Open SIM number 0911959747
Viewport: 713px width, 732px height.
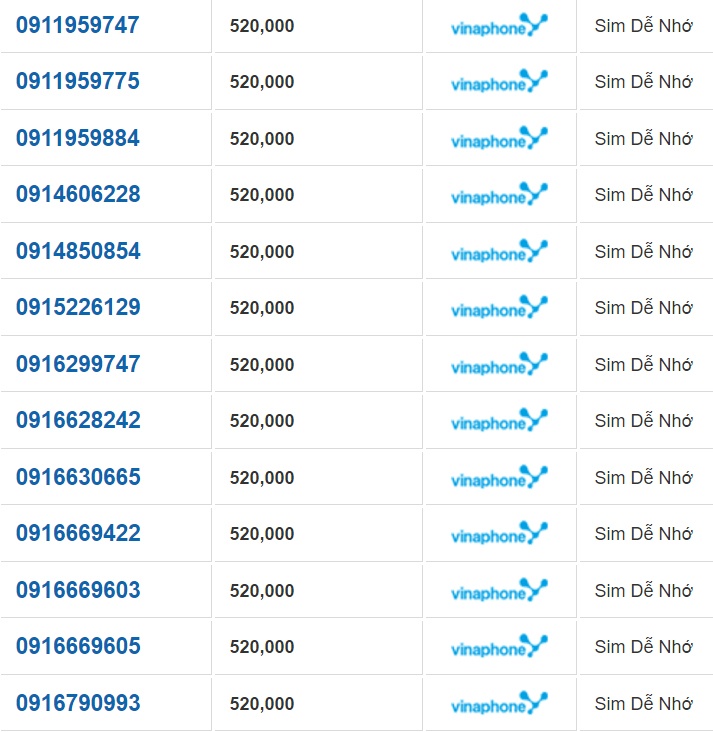point(78,26)
